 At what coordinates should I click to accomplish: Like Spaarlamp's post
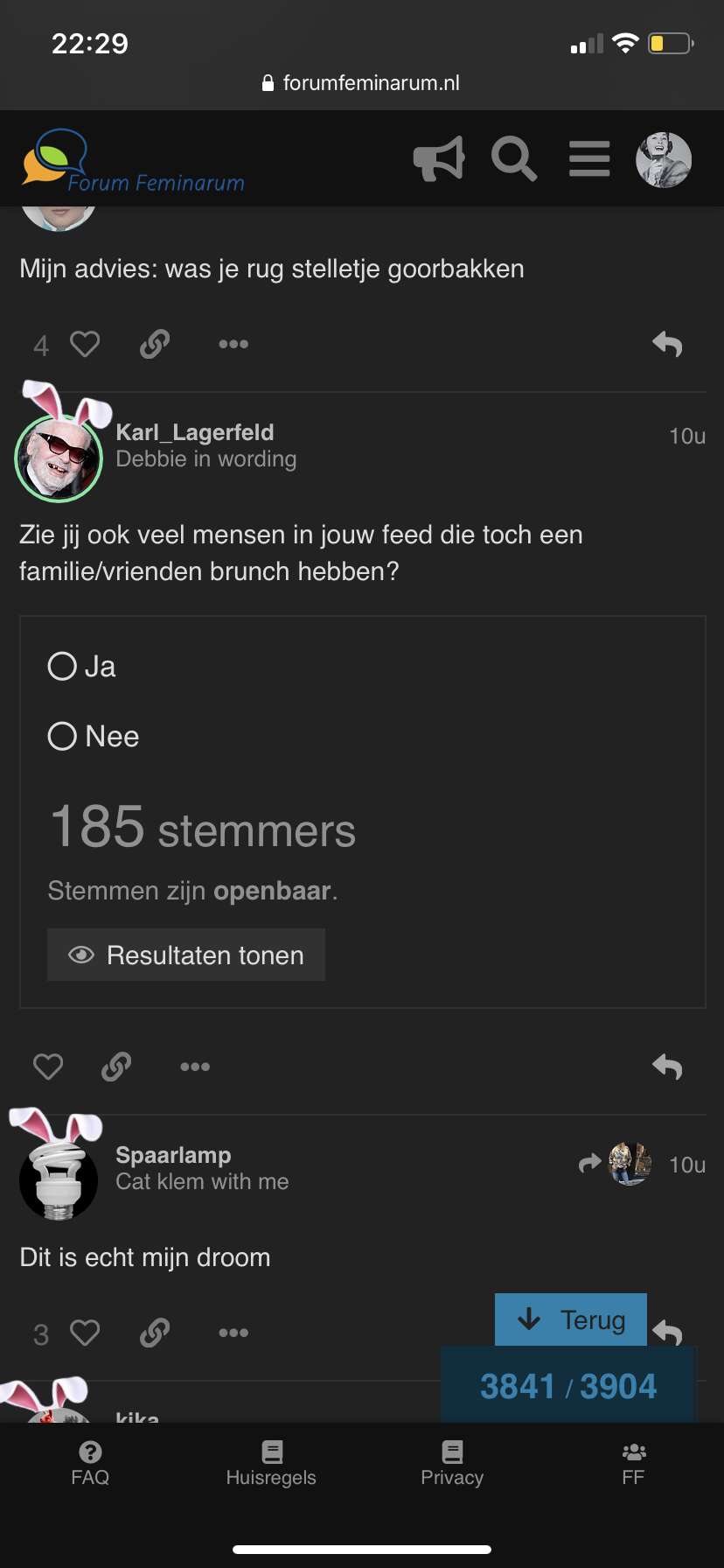coord(85,1333)
